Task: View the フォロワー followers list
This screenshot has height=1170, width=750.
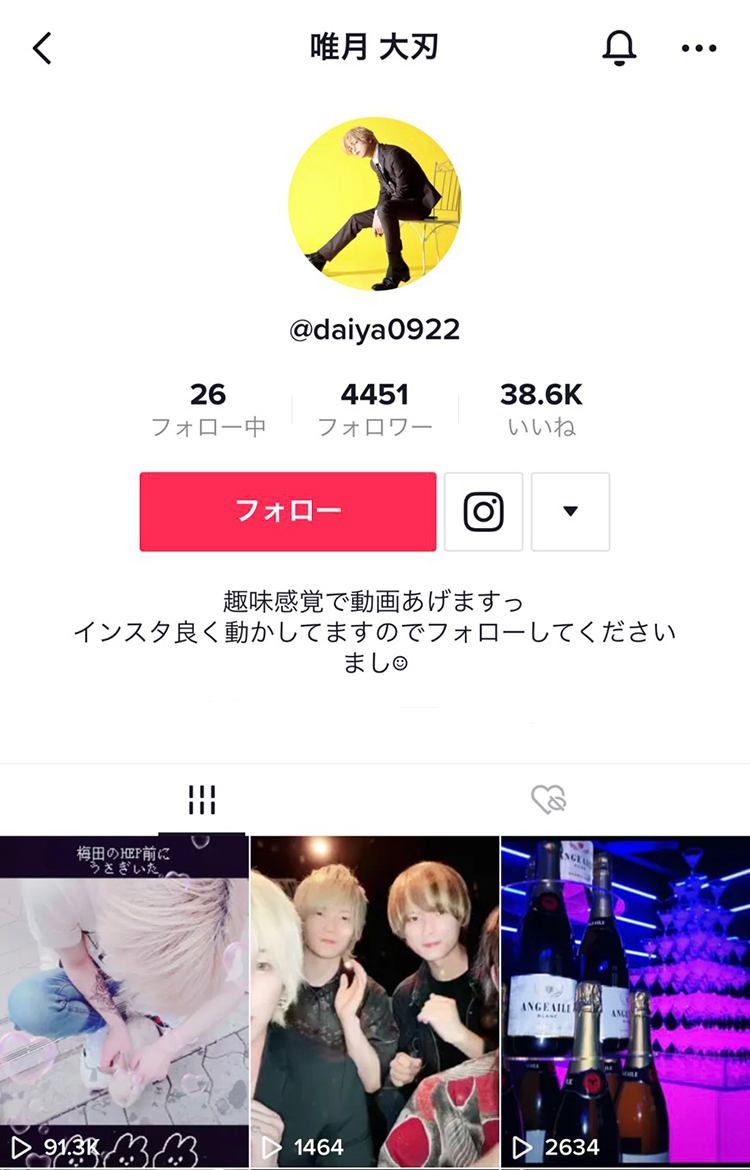Action: 375,409
